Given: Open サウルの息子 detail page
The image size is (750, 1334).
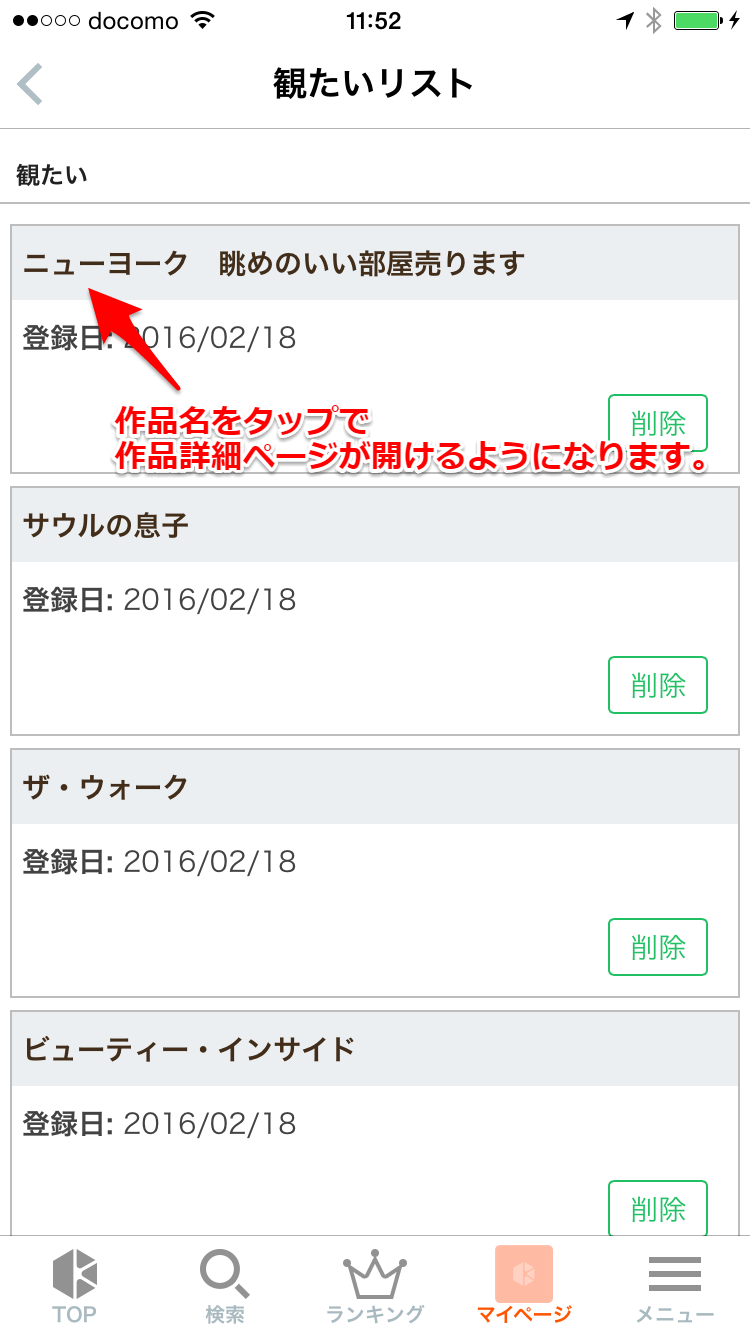Looking at the screenshot, I should (106, 526).
